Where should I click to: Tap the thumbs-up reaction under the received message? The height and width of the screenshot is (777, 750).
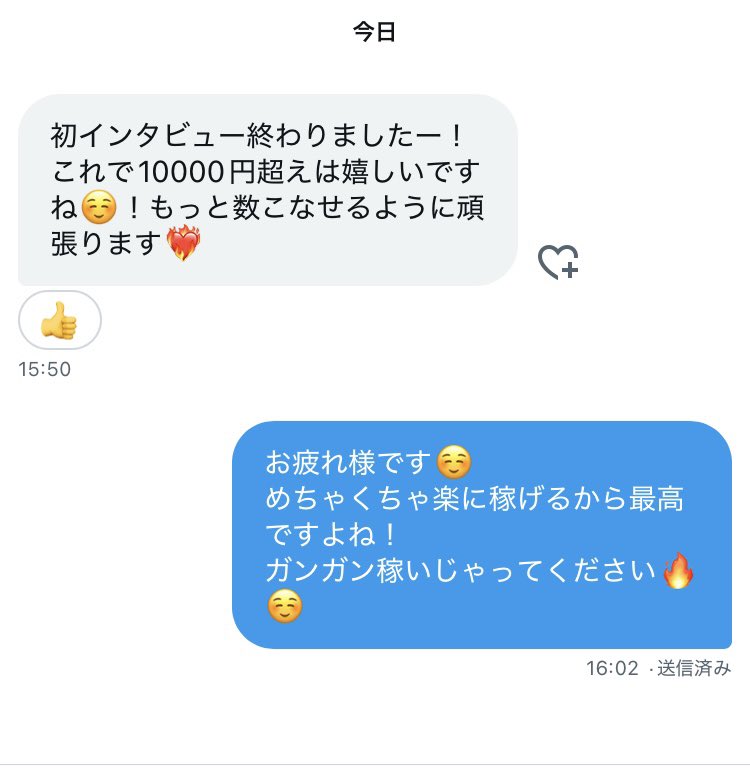click(x=60, y=320)
